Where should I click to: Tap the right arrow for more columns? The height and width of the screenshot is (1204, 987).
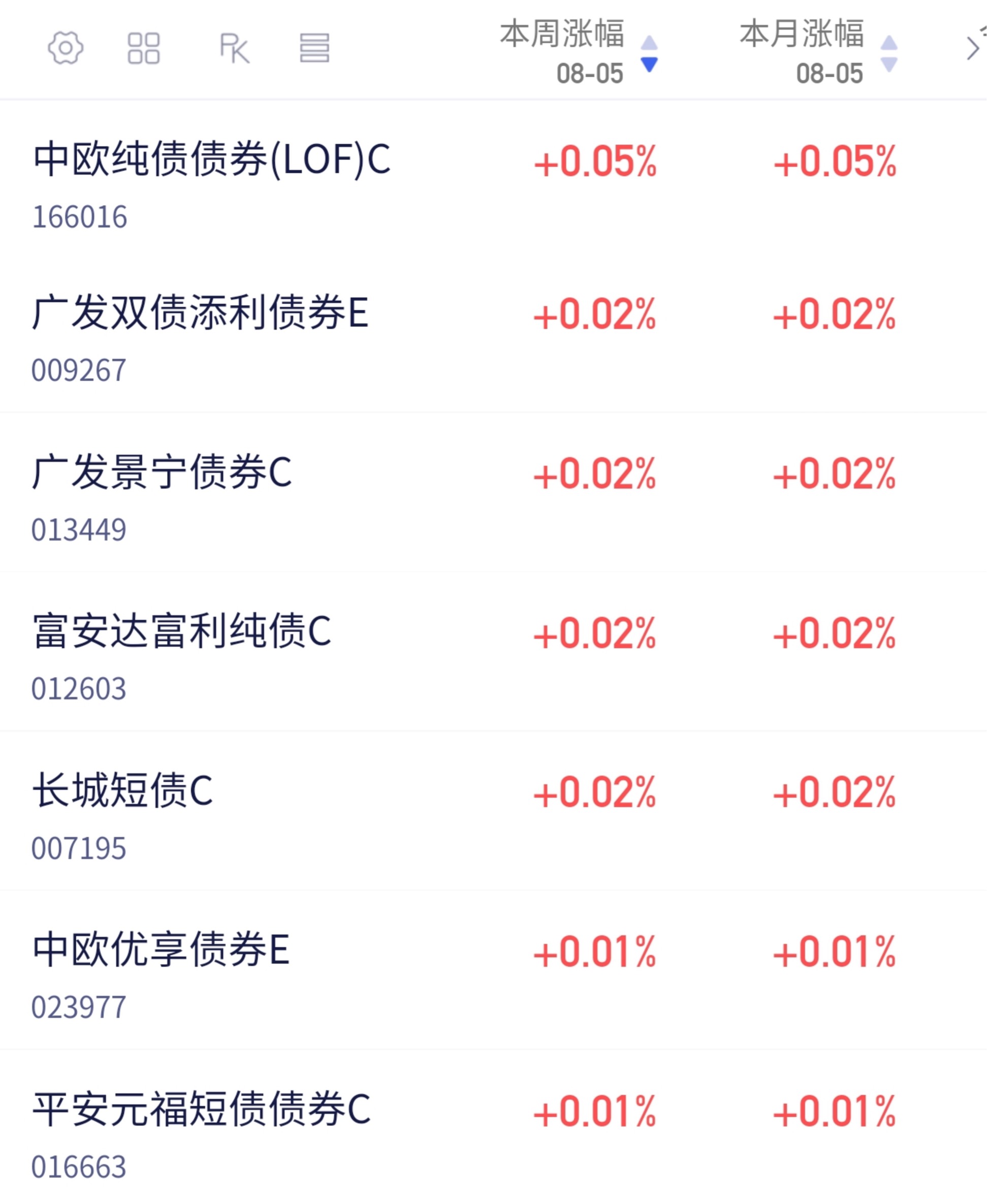click(973, 48)
